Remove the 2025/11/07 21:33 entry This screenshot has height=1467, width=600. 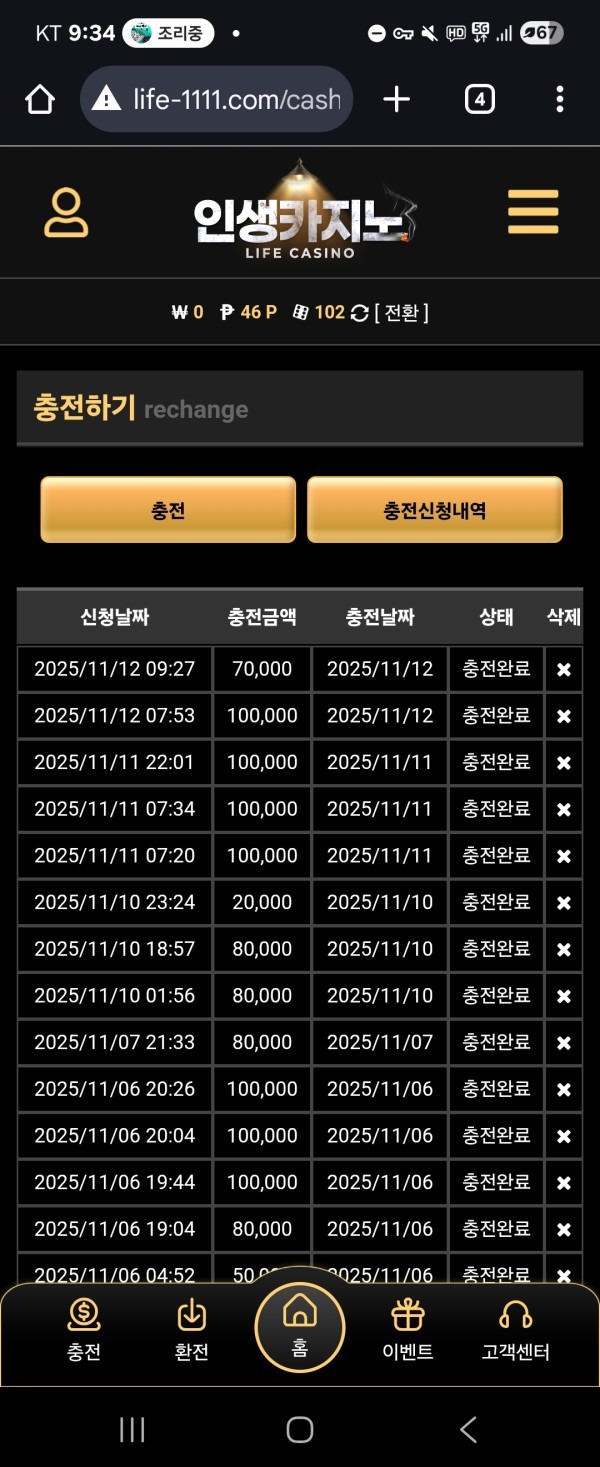pyautogui.click(x=564, y=1043)
